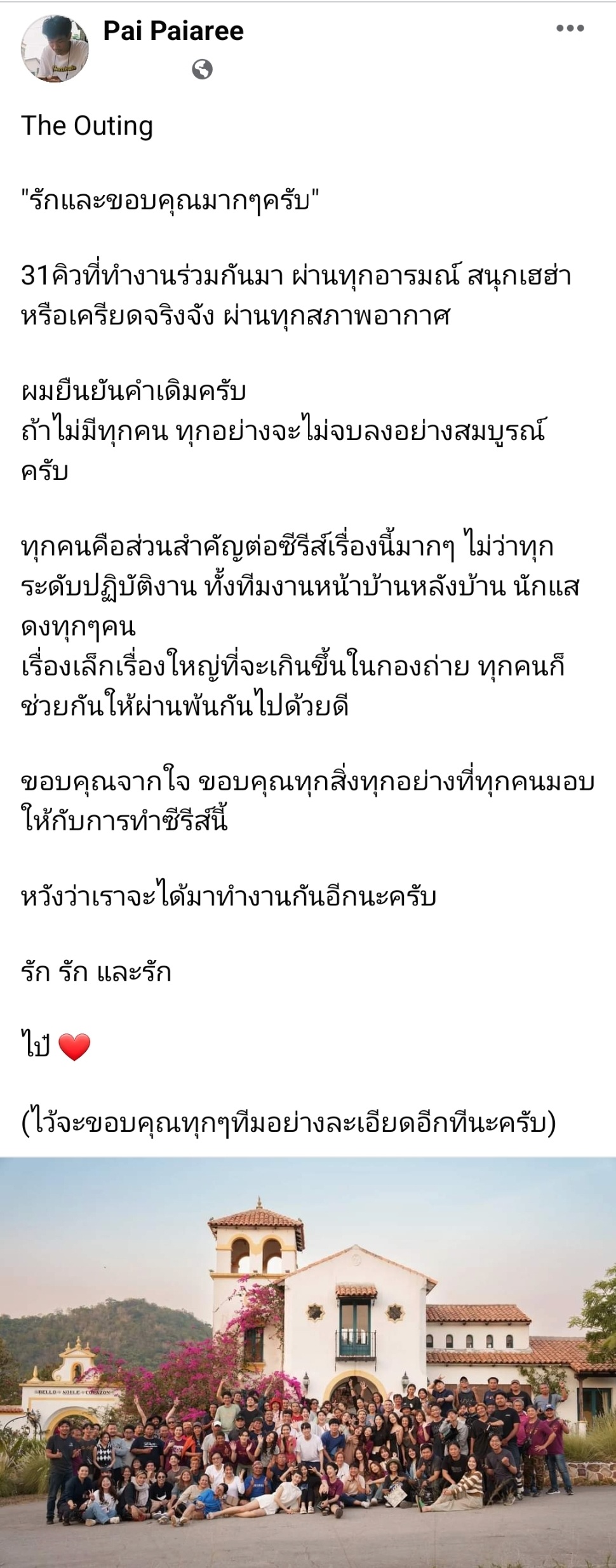This screenshot has width=616, height=1568.
Task: Open the post's three-dot options menu
Action: (570, 29)
